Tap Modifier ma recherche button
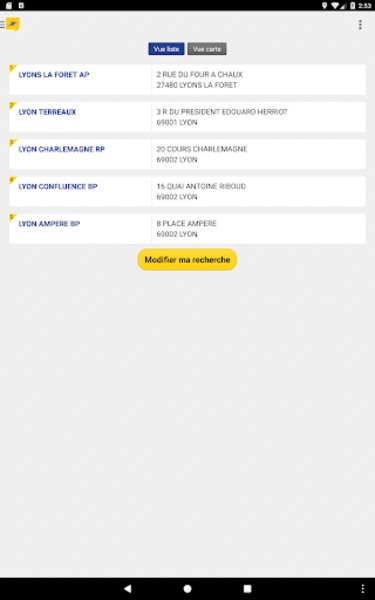Viewport: 375px width, 600px height. tap(187, 260)
